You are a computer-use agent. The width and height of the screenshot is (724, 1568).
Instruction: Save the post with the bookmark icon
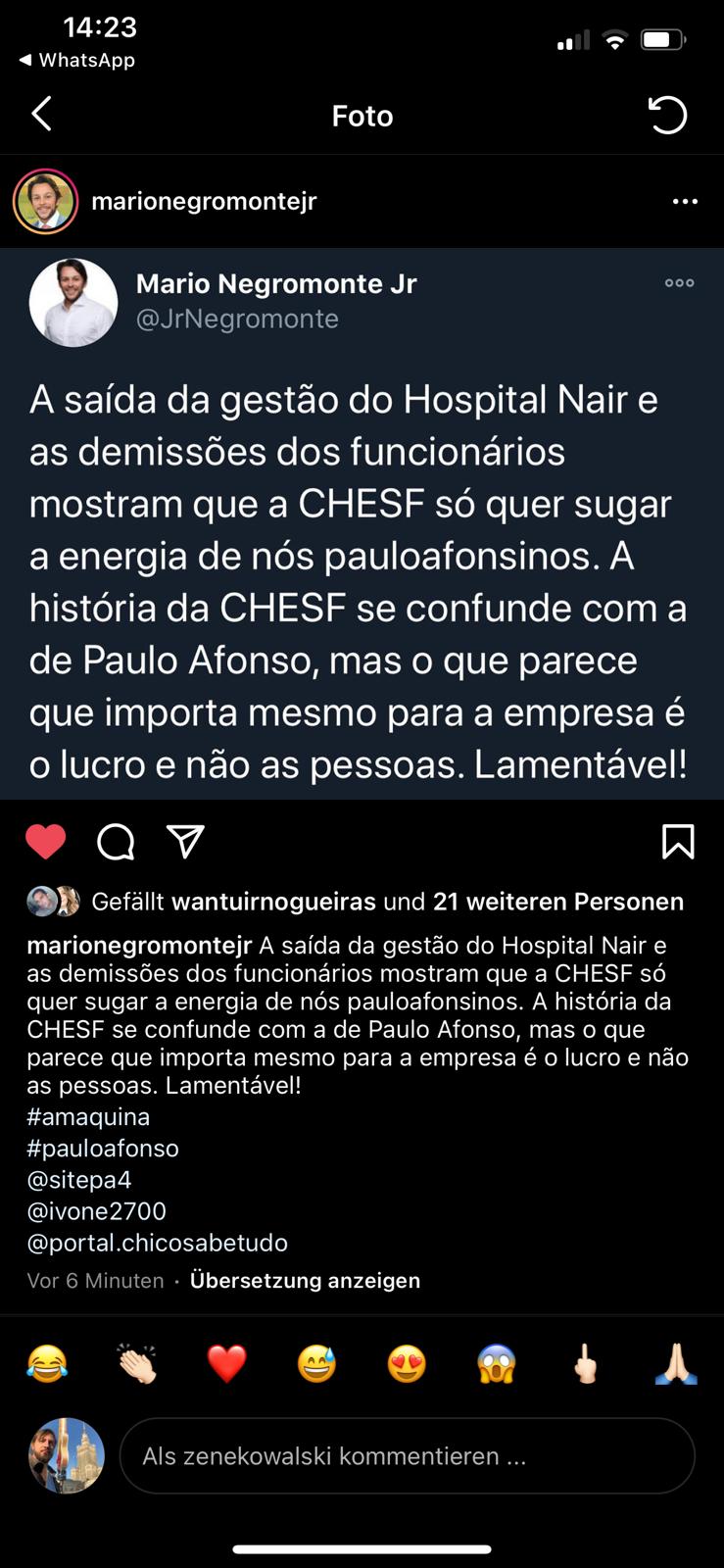pos(678,842)
